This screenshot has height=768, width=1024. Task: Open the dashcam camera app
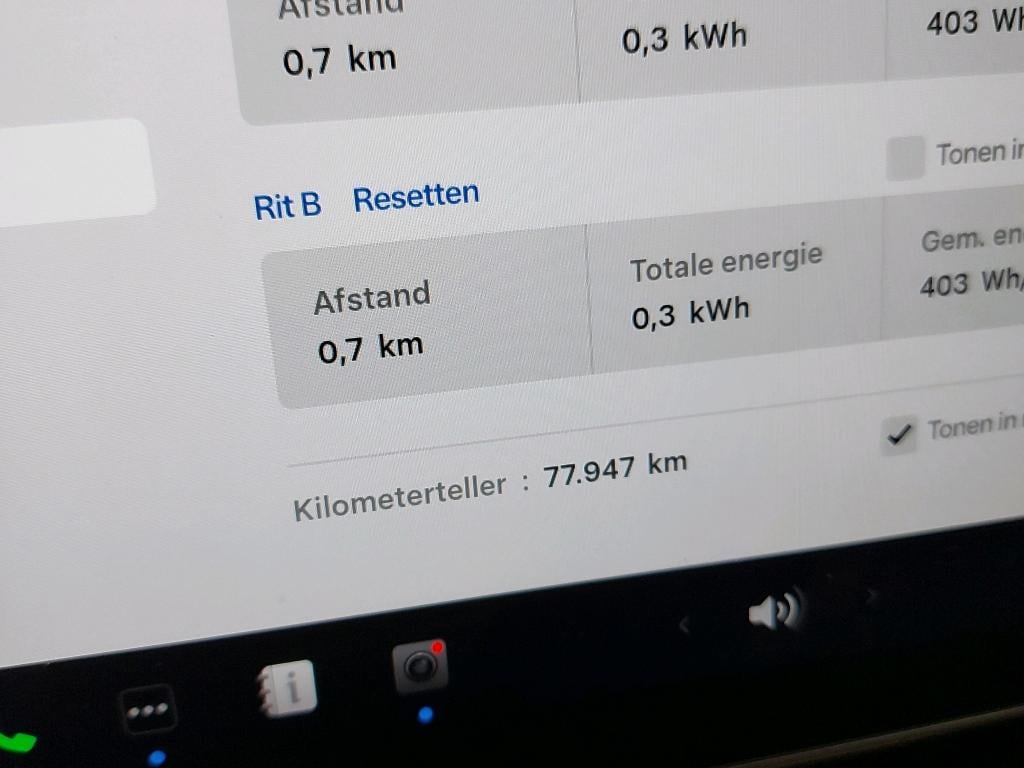point(420,667)
